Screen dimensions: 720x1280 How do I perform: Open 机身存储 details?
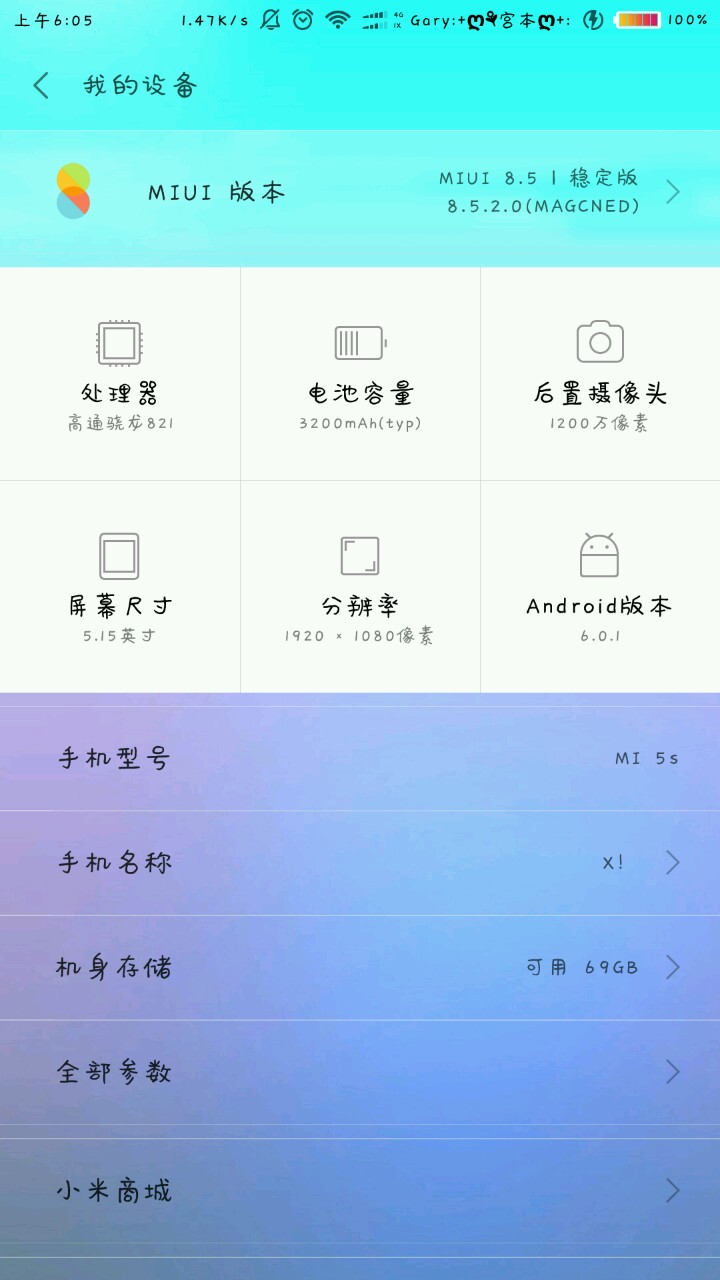pos(360,967)
